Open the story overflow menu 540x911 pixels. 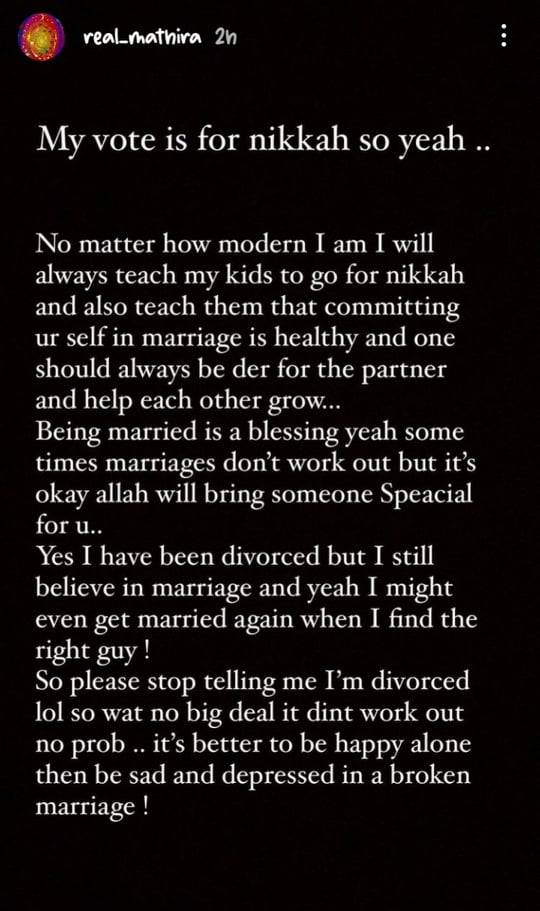click(503, 36)
